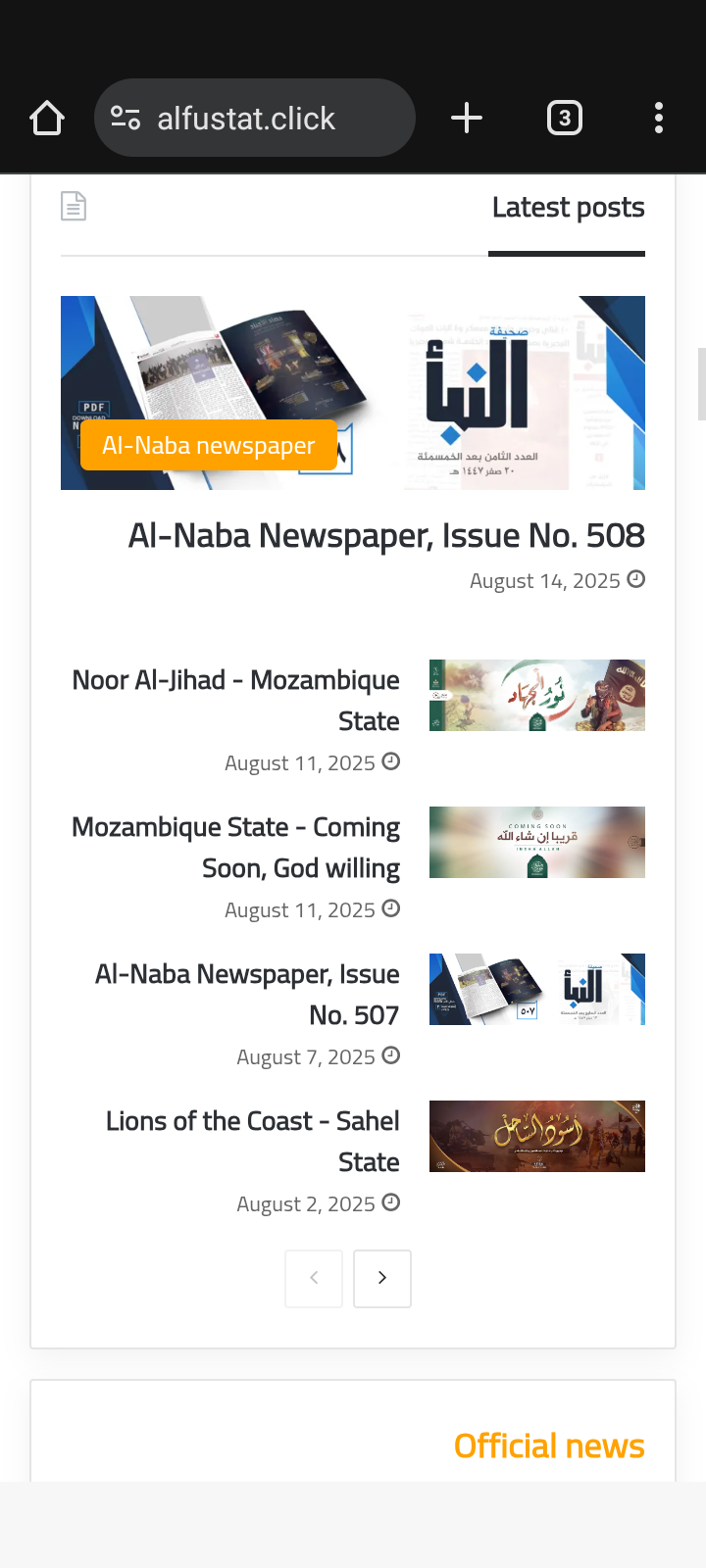Open the Issue No. 508 post title
Image resolution: width=706 pixels, height=1568 pixels.
point(386,536)
